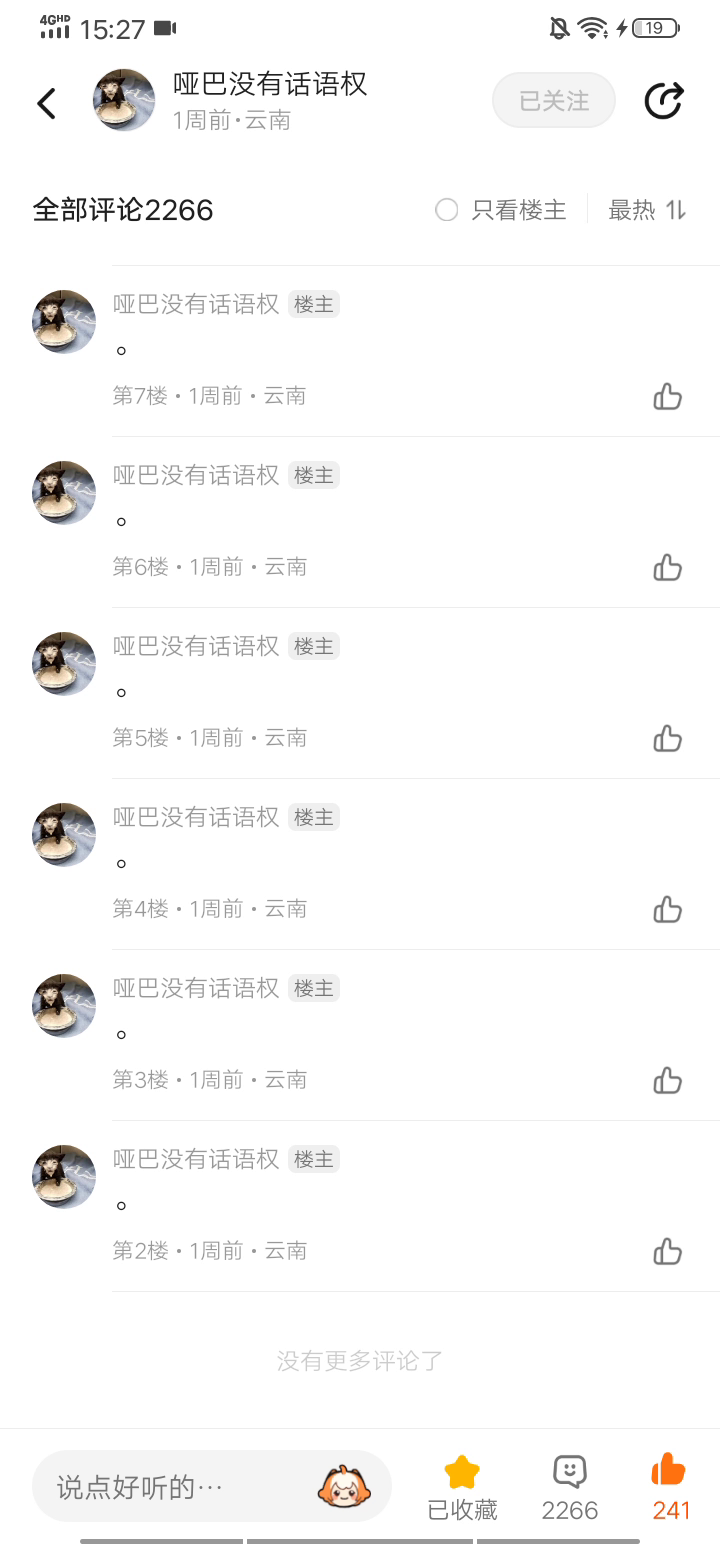The width and height of the screenshot is (720, 1544).
Task: Change the 最热 sort order
Action: tap(647, 210)
